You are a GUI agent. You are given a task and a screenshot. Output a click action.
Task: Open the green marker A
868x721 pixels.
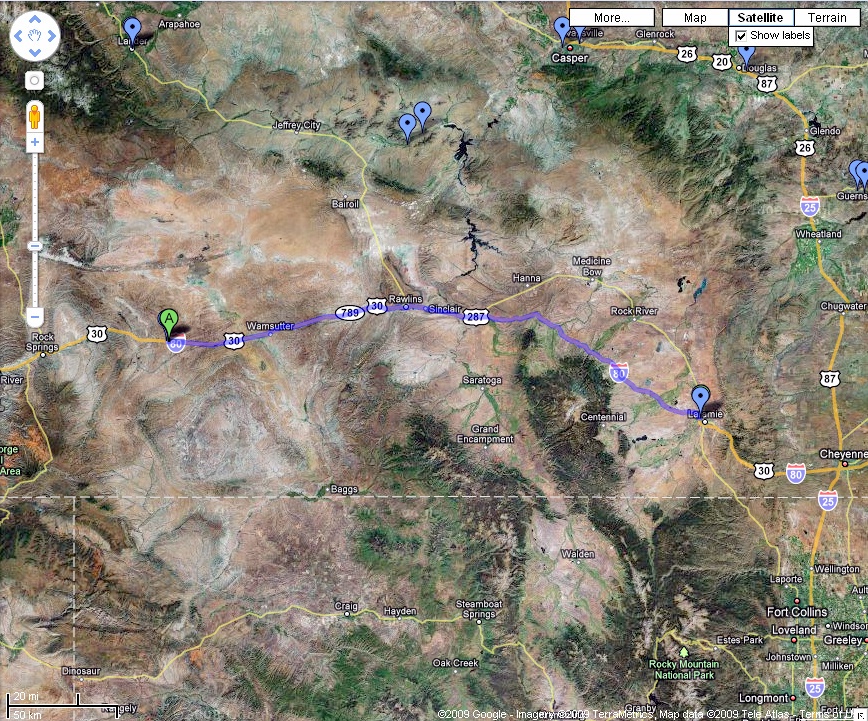170,322
